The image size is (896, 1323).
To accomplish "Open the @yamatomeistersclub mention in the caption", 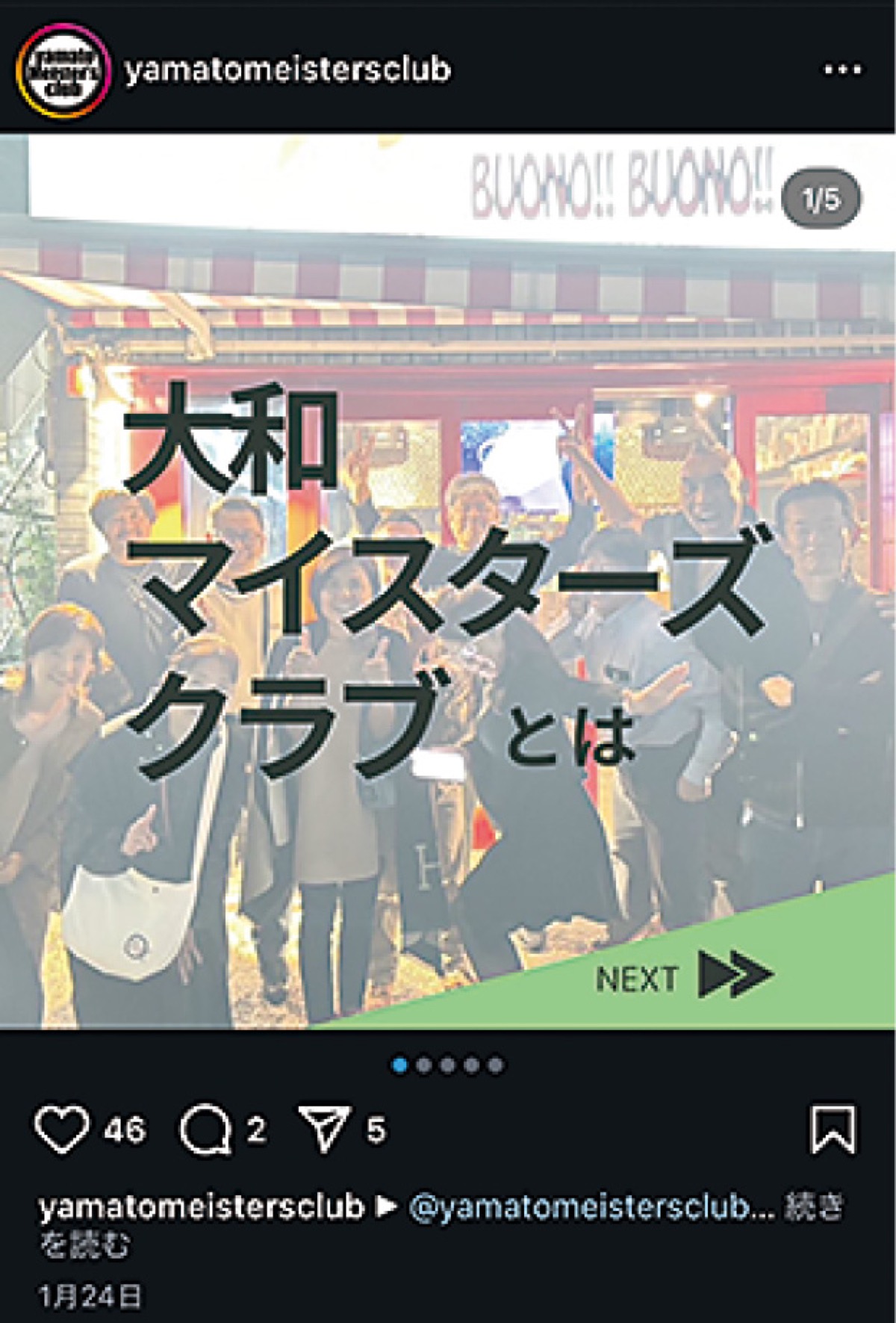I will 590,1208.
